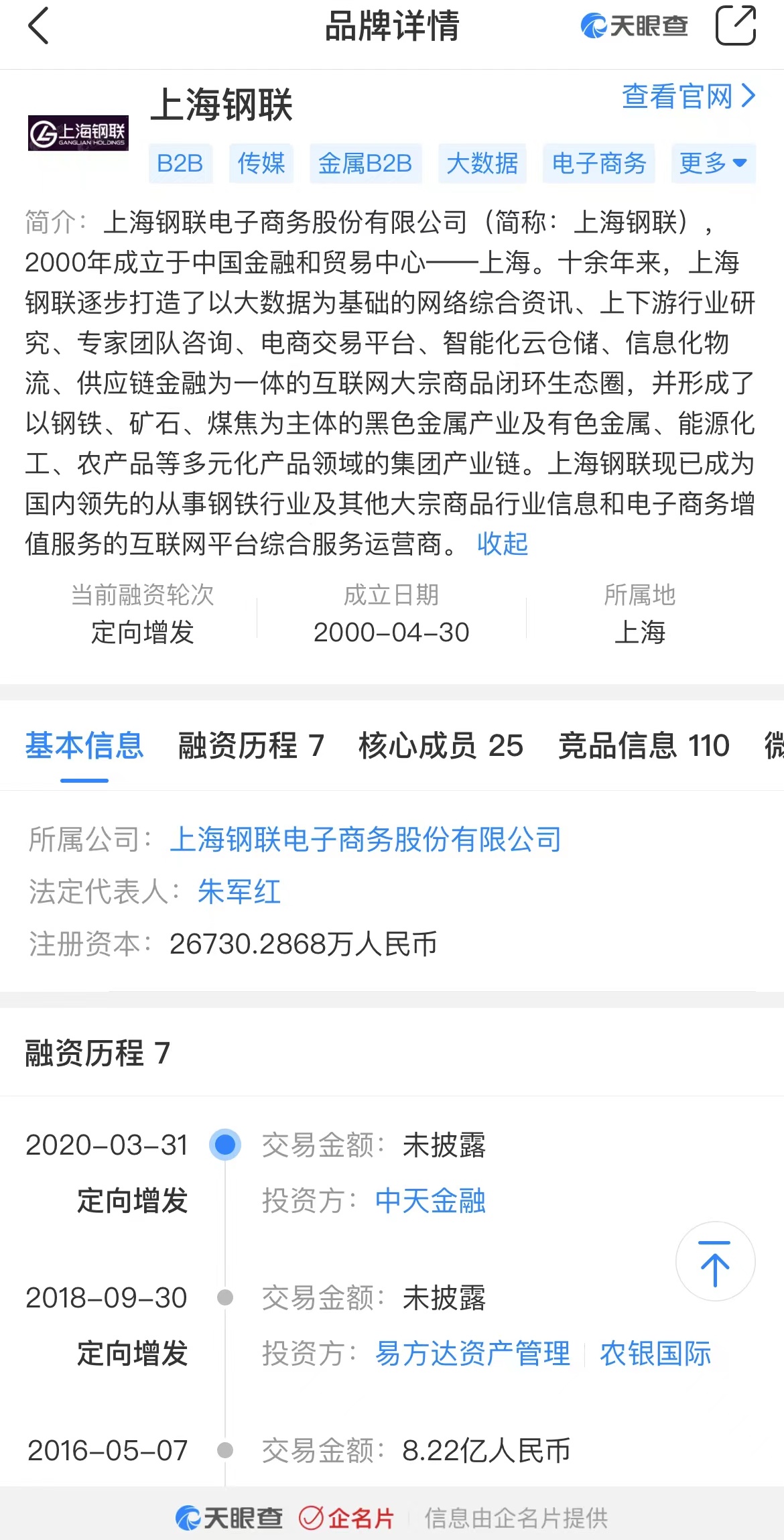This screenshot has width=784, height=1540.
Task: View legal representative 朱军红
Action: (239, 891)
